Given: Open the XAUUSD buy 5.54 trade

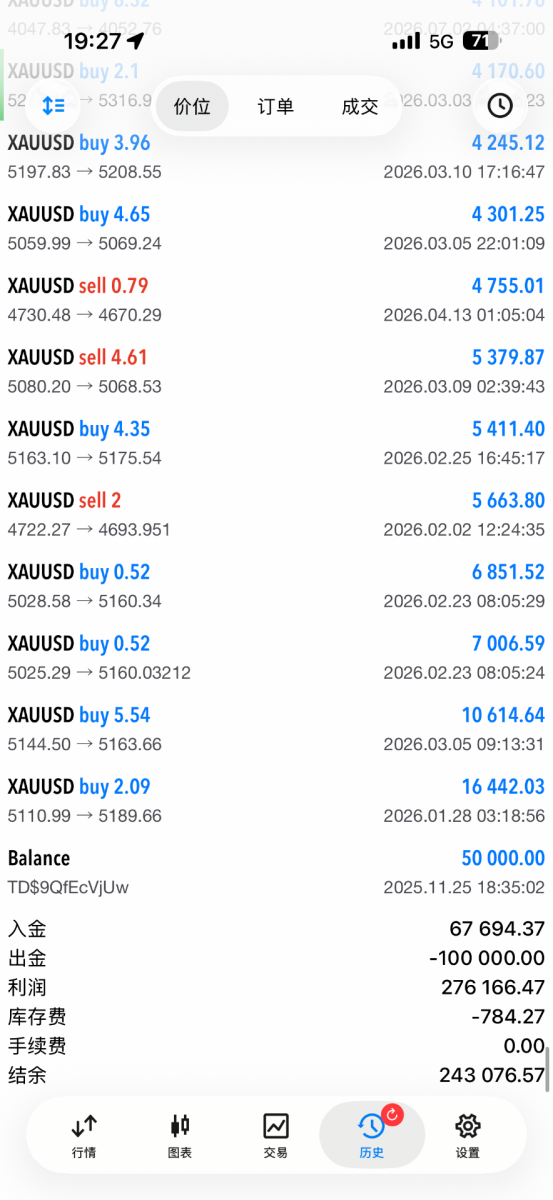Looking at the screenshot, I should click(x=276, y=729).
